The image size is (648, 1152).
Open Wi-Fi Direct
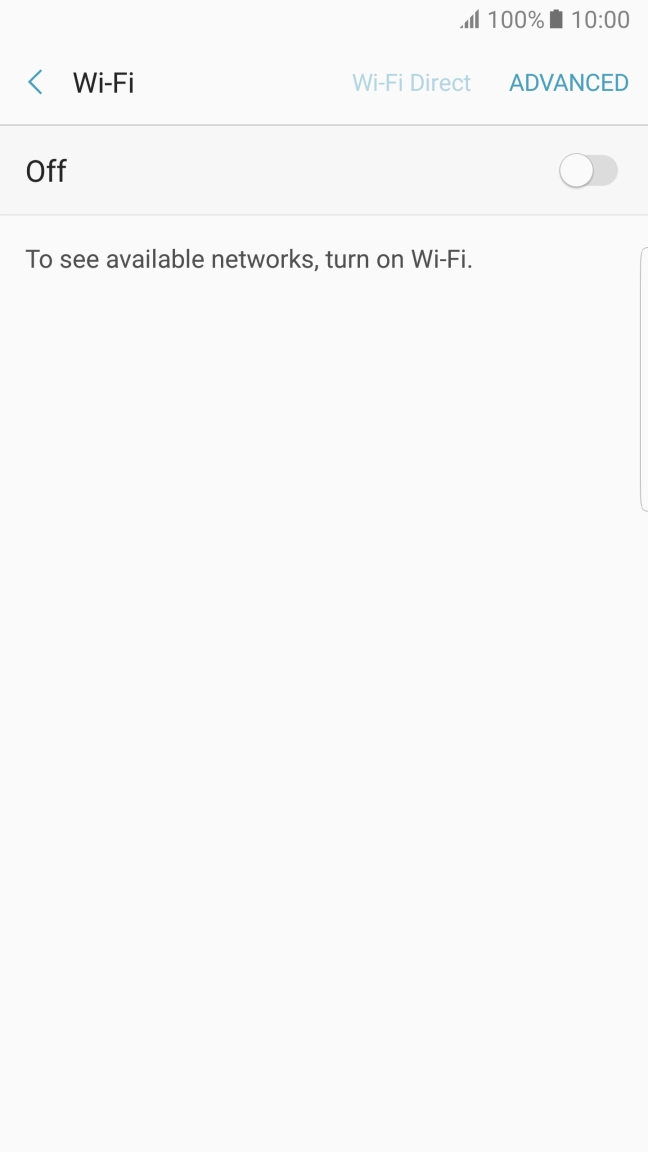coord(411,83)
